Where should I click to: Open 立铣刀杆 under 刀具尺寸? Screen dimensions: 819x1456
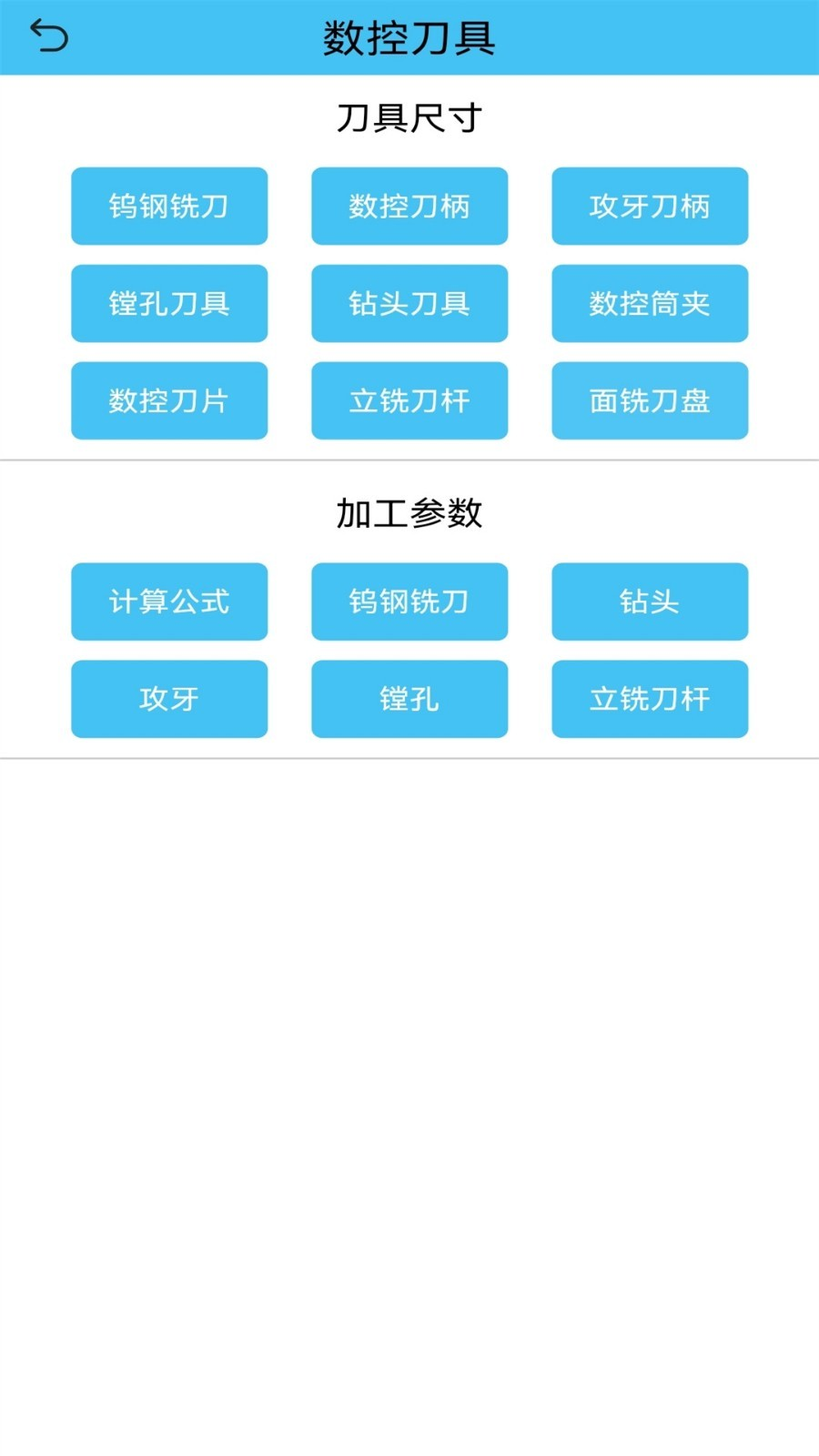409,400
